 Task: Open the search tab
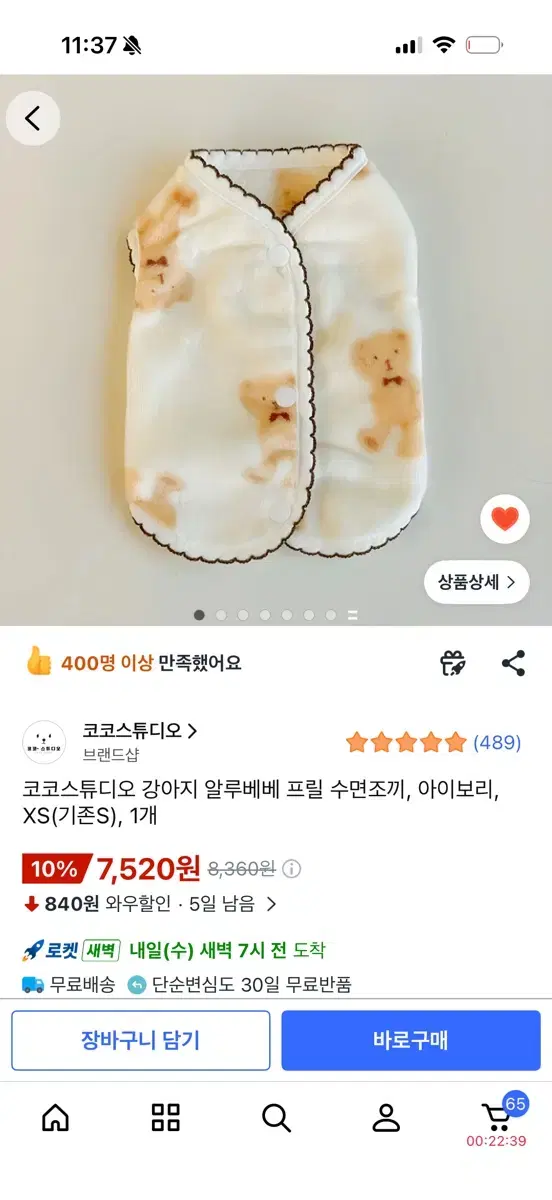(x=276, y=1118)
